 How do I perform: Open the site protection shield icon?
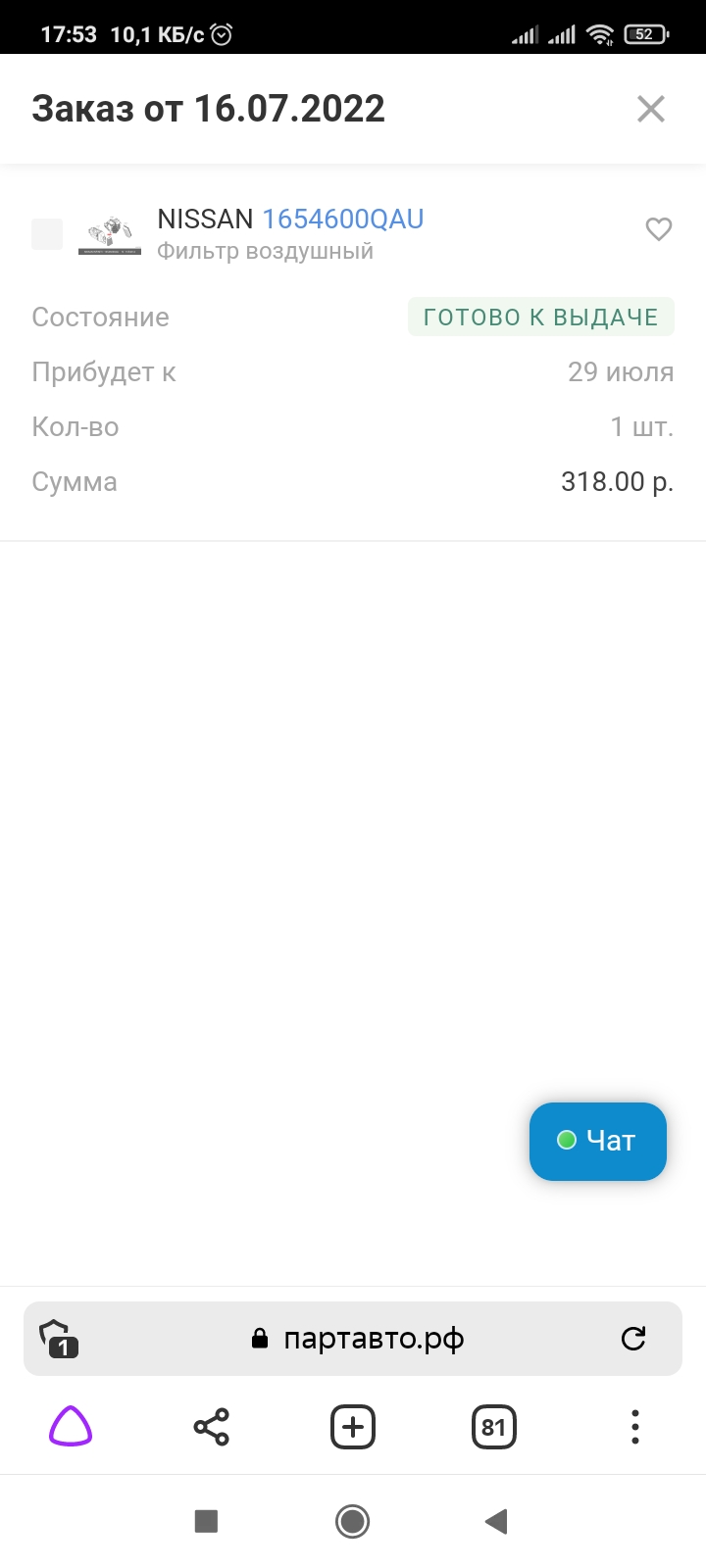(x=58, y=1339)
